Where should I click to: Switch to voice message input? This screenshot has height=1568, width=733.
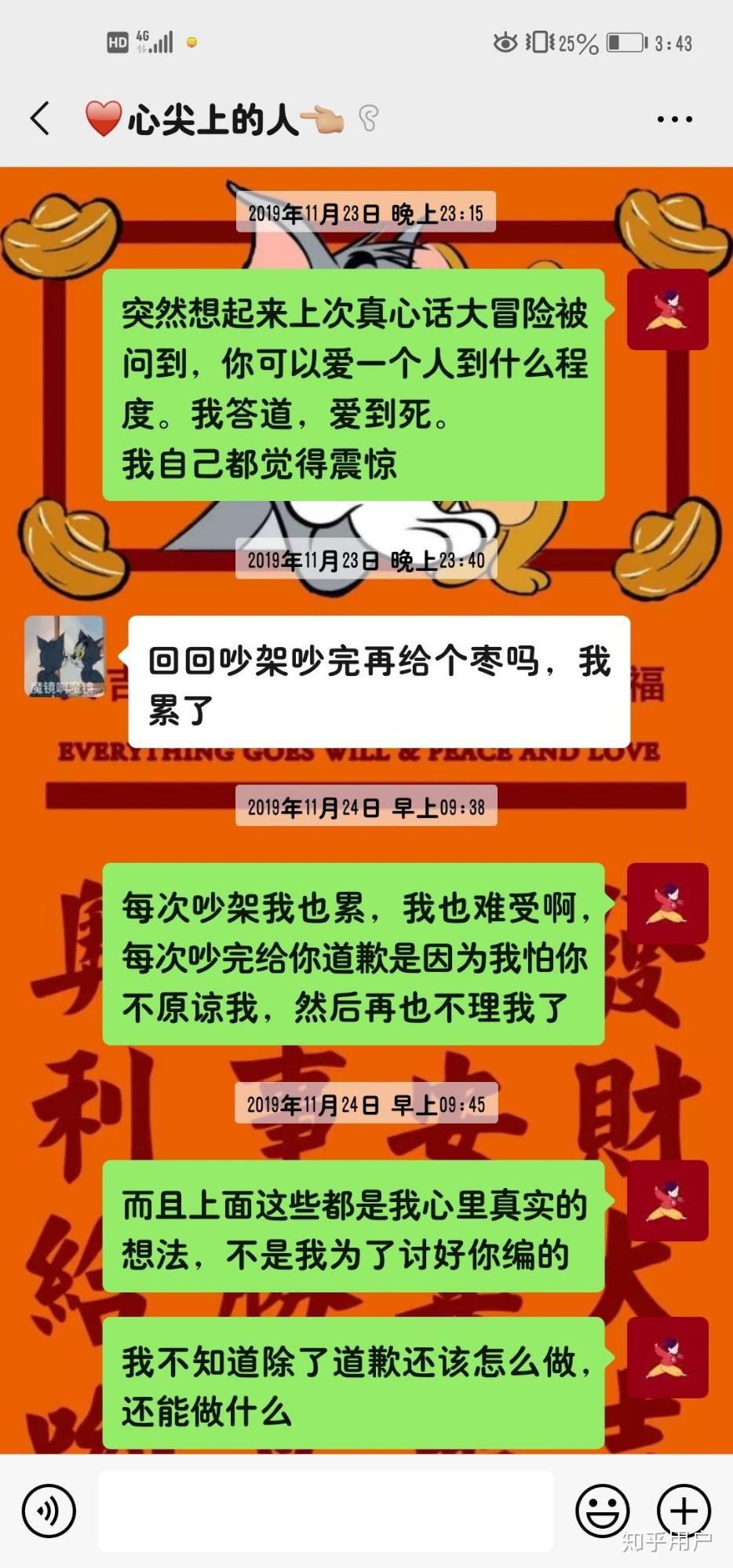click(x=49, y=1510)
